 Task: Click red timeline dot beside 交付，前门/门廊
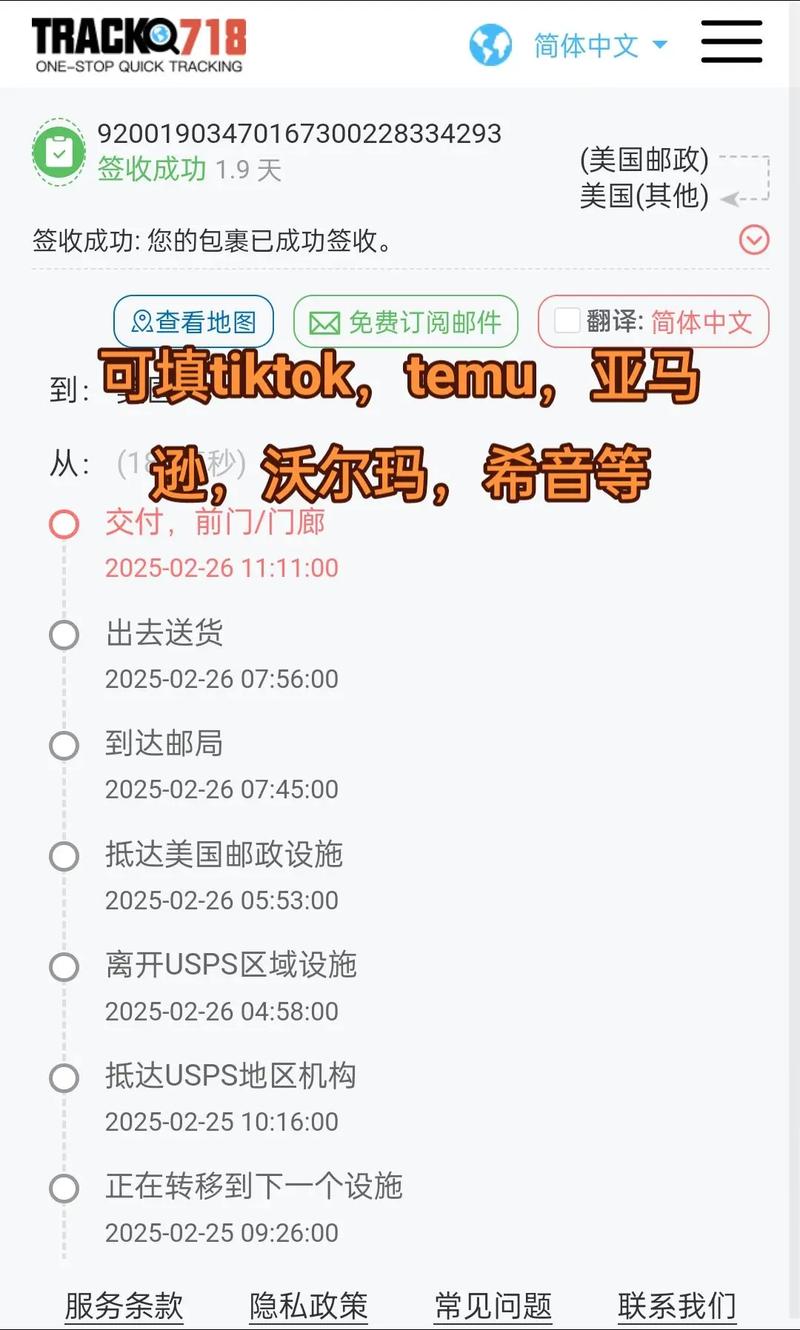click(x=63, y=523)
